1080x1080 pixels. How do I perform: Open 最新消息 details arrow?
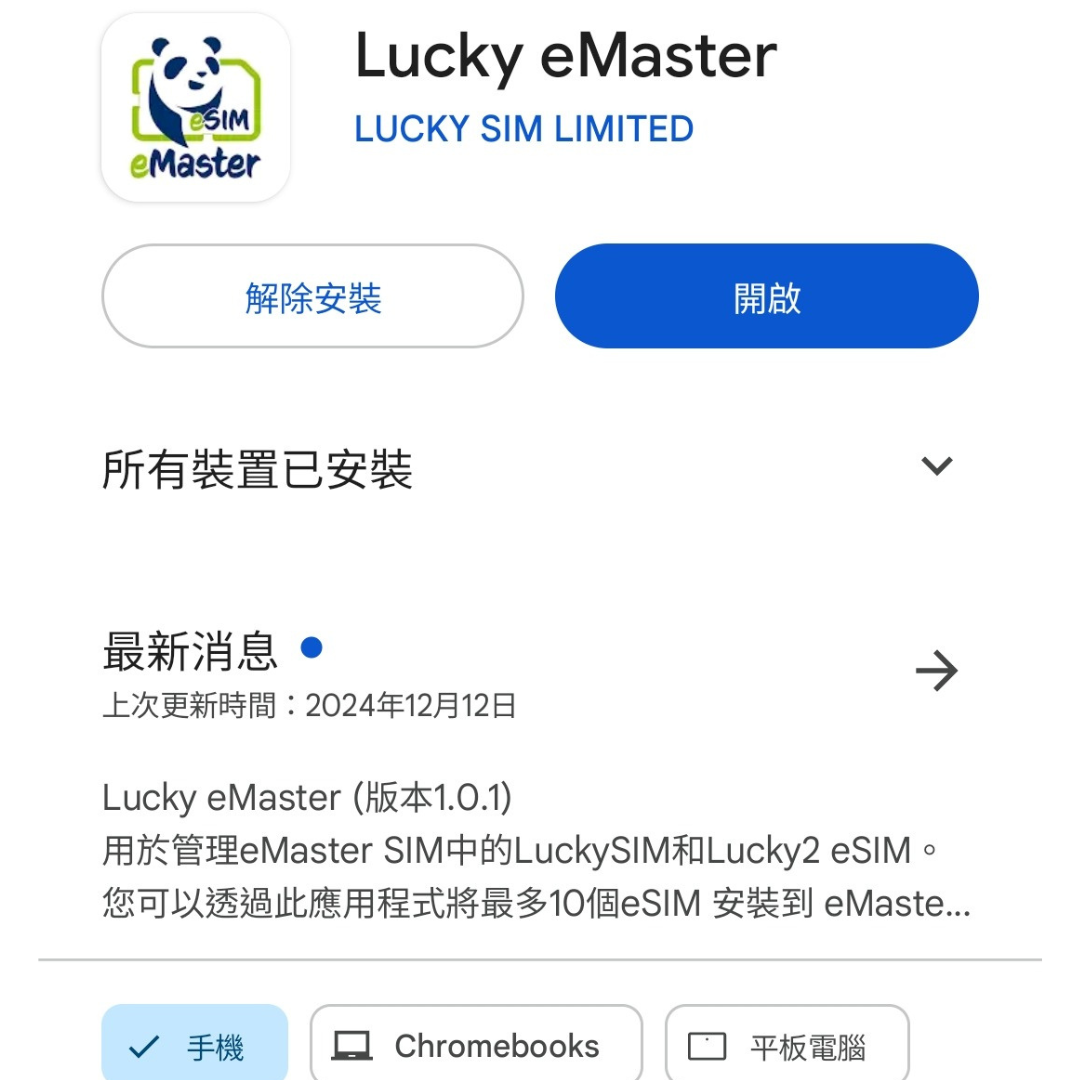point(936,671)
